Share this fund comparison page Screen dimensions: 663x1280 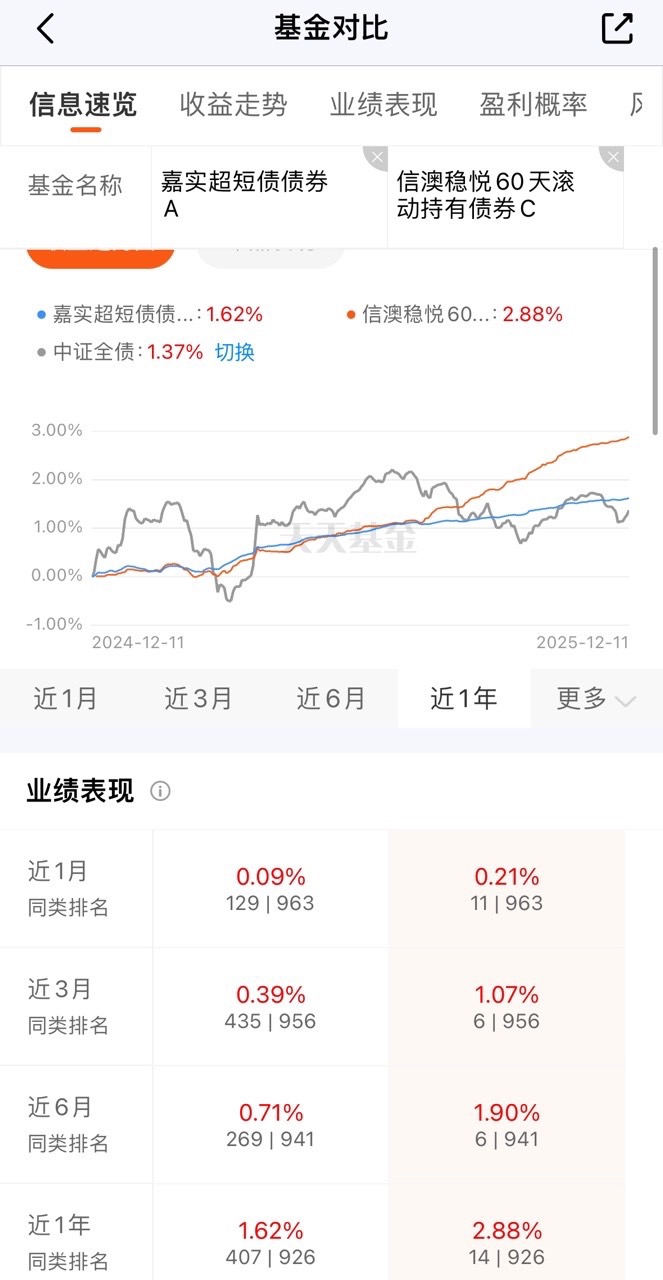click(617, 28)
